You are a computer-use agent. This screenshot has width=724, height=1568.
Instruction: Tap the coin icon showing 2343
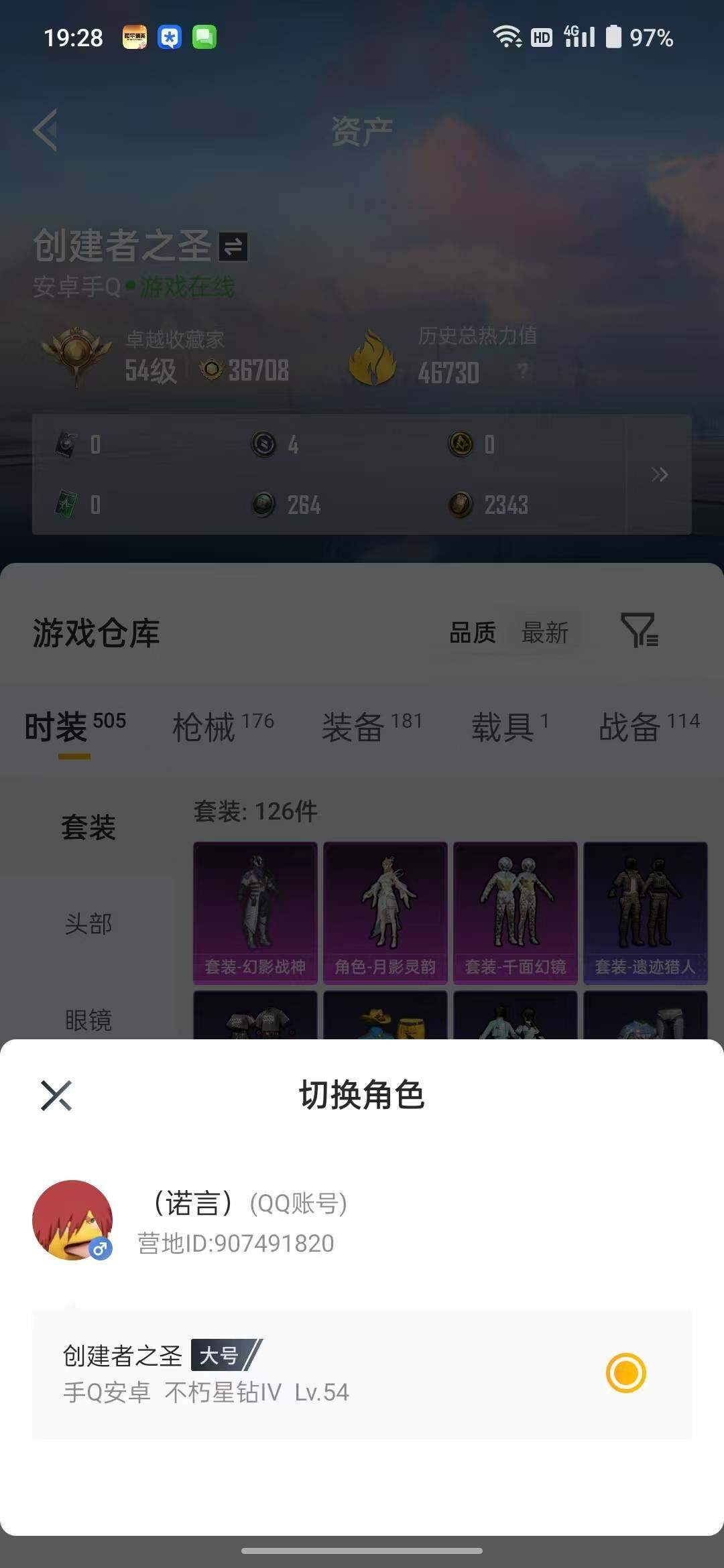click(462, 505)
